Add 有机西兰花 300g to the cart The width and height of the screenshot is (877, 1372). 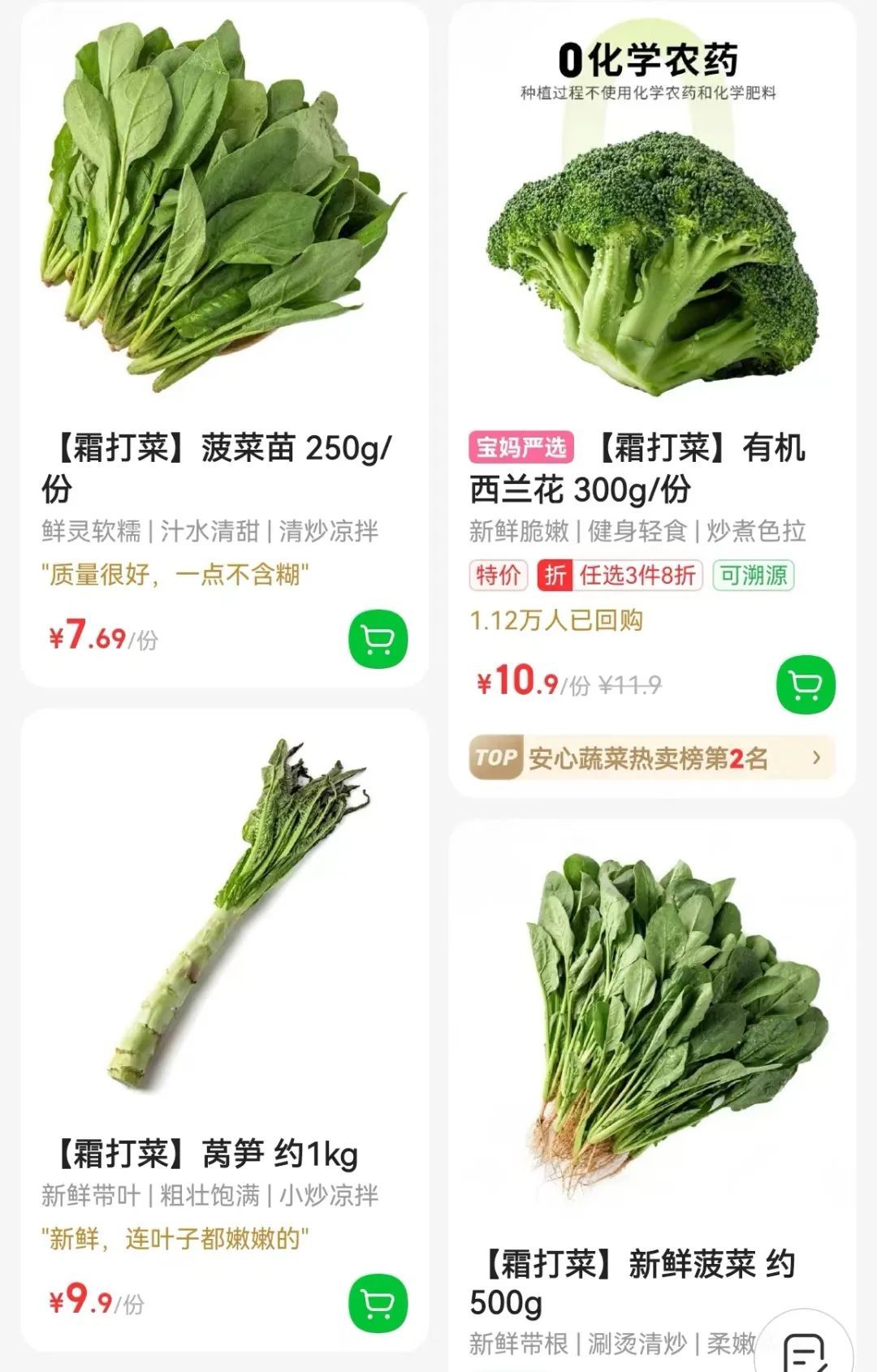806,685
